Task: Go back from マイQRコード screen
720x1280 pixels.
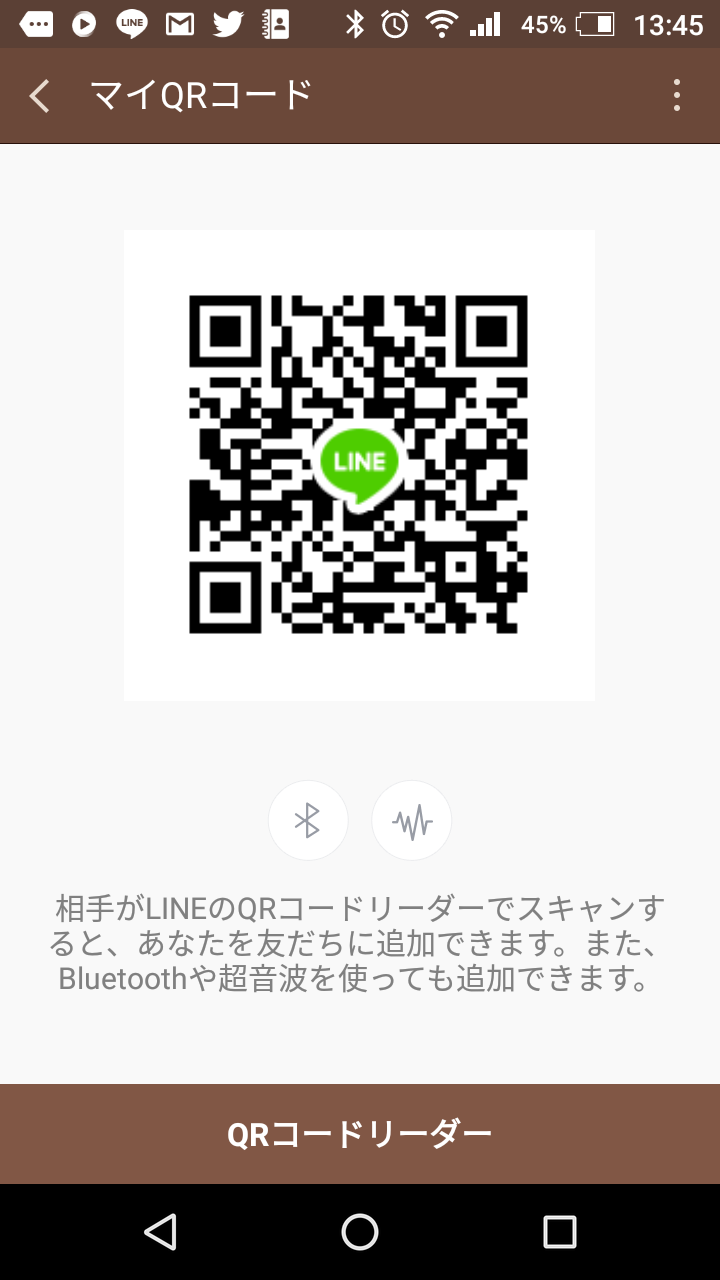Action: pyautogui.click(x=39, y=96)
